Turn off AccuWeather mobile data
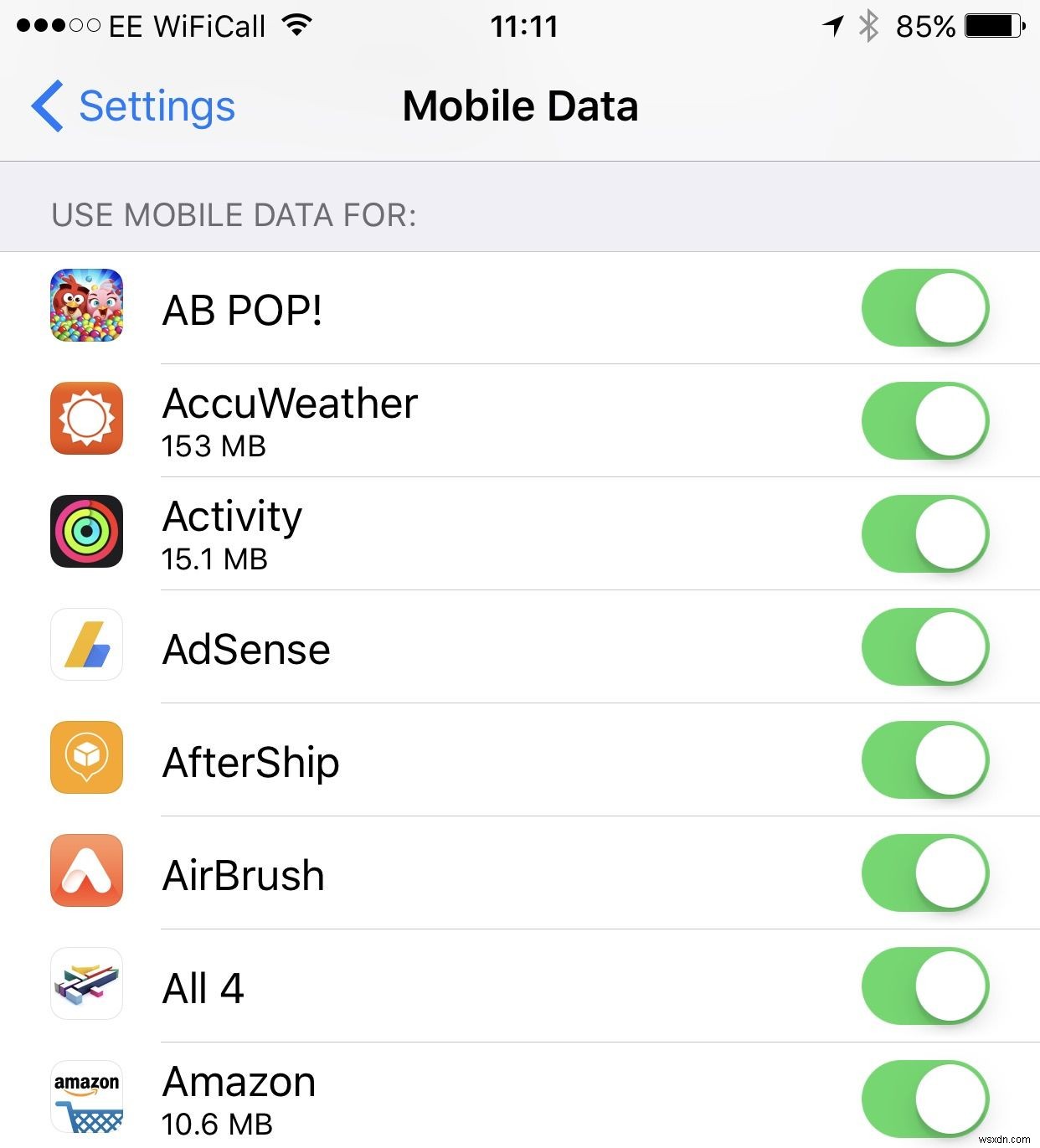 click(x=924, y=420)
